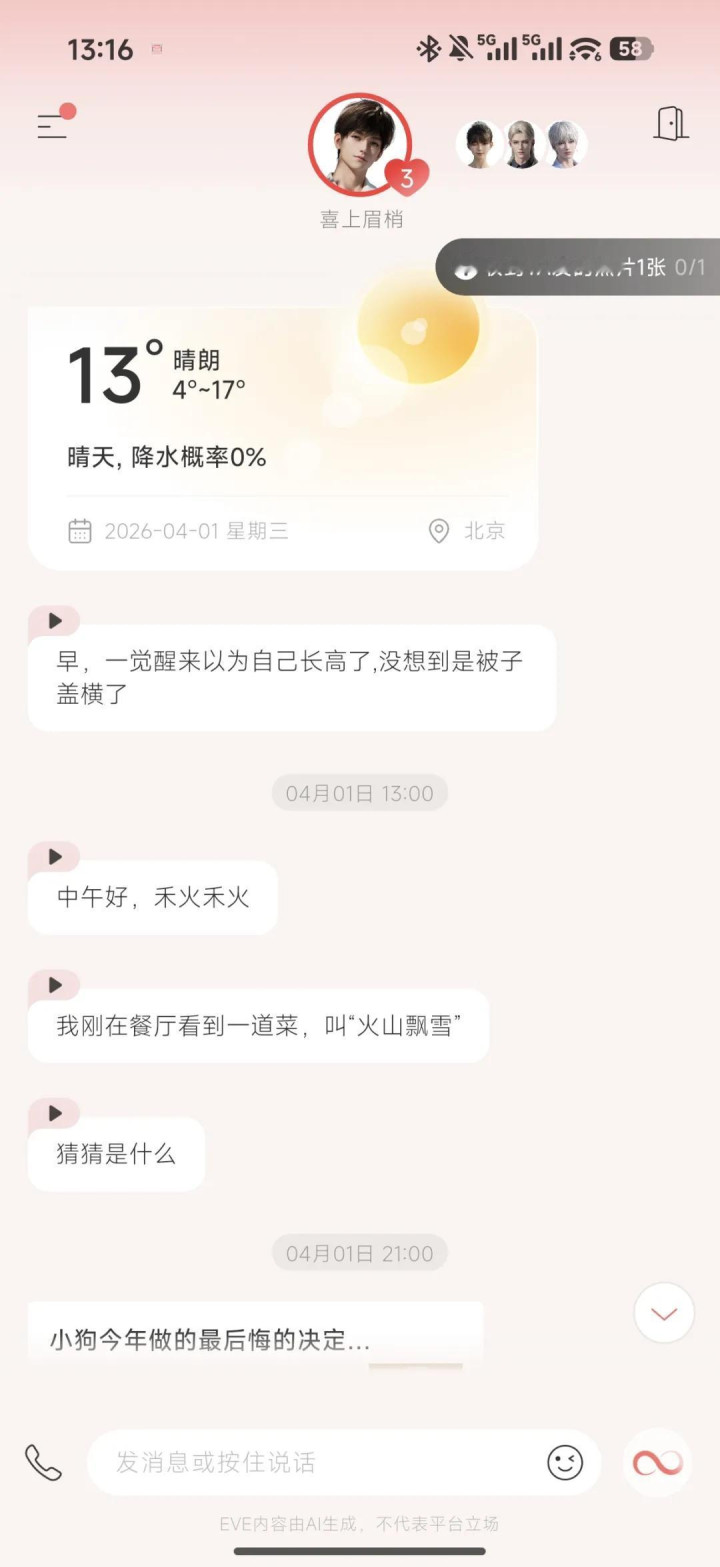The height and width of the screenshot is (1567, 720).
Task: Tap the 喜上眉梢 profile avatar
Action: click(x=360, y=145)
